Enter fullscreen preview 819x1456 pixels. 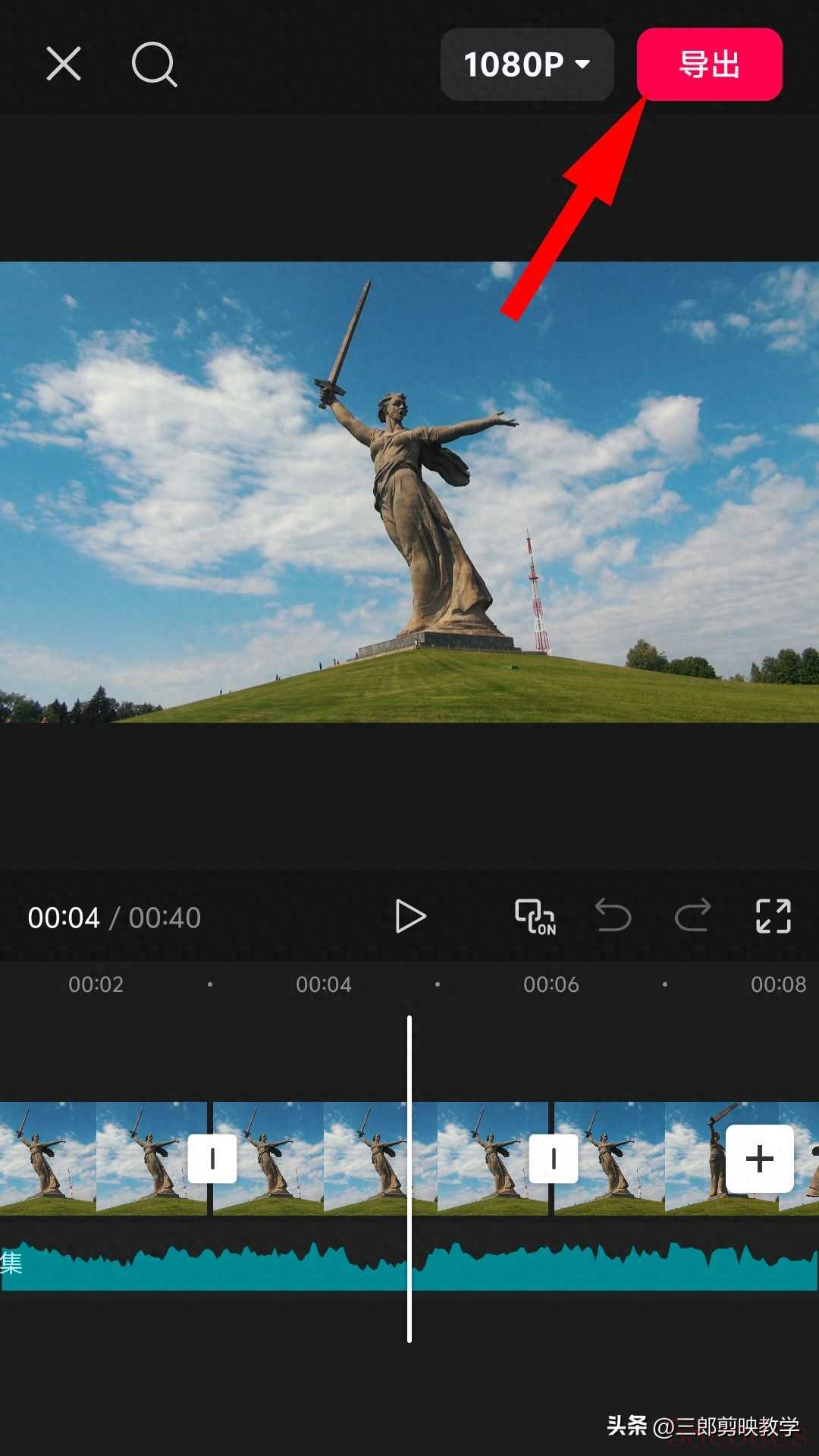point(773,916)
